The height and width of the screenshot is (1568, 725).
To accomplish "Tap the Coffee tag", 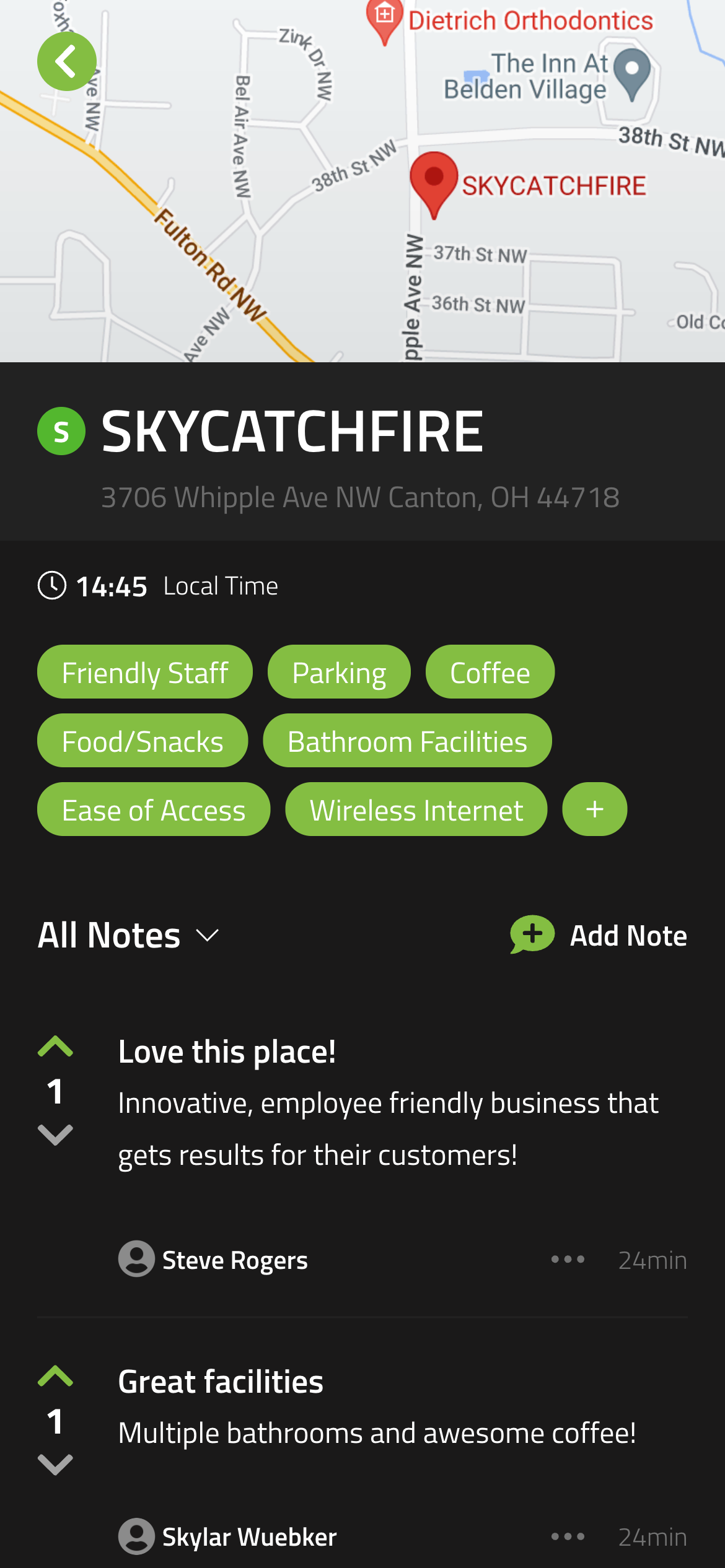I will point(490,672).
